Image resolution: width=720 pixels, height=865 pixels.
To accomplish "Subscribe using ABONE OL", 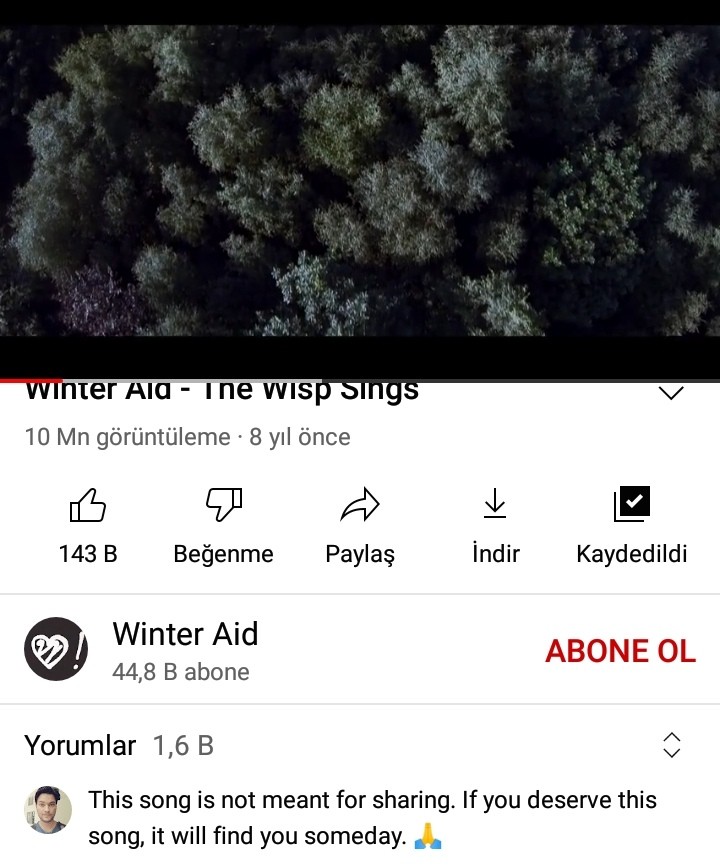I will click(620, 651).
